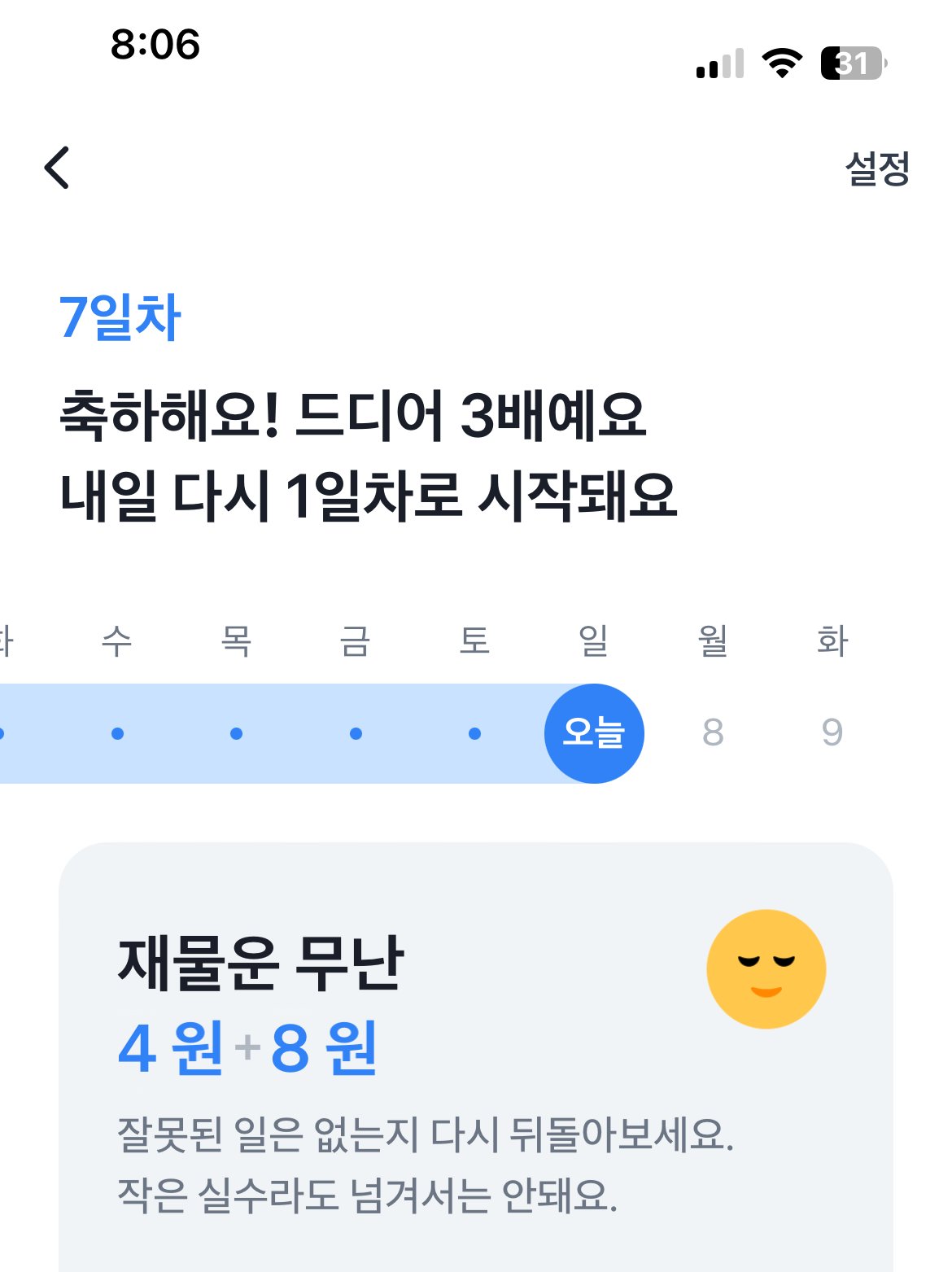Select Thursday (목) dot
The width and height of the screenshot is (952, 1272).
point(236,733)
